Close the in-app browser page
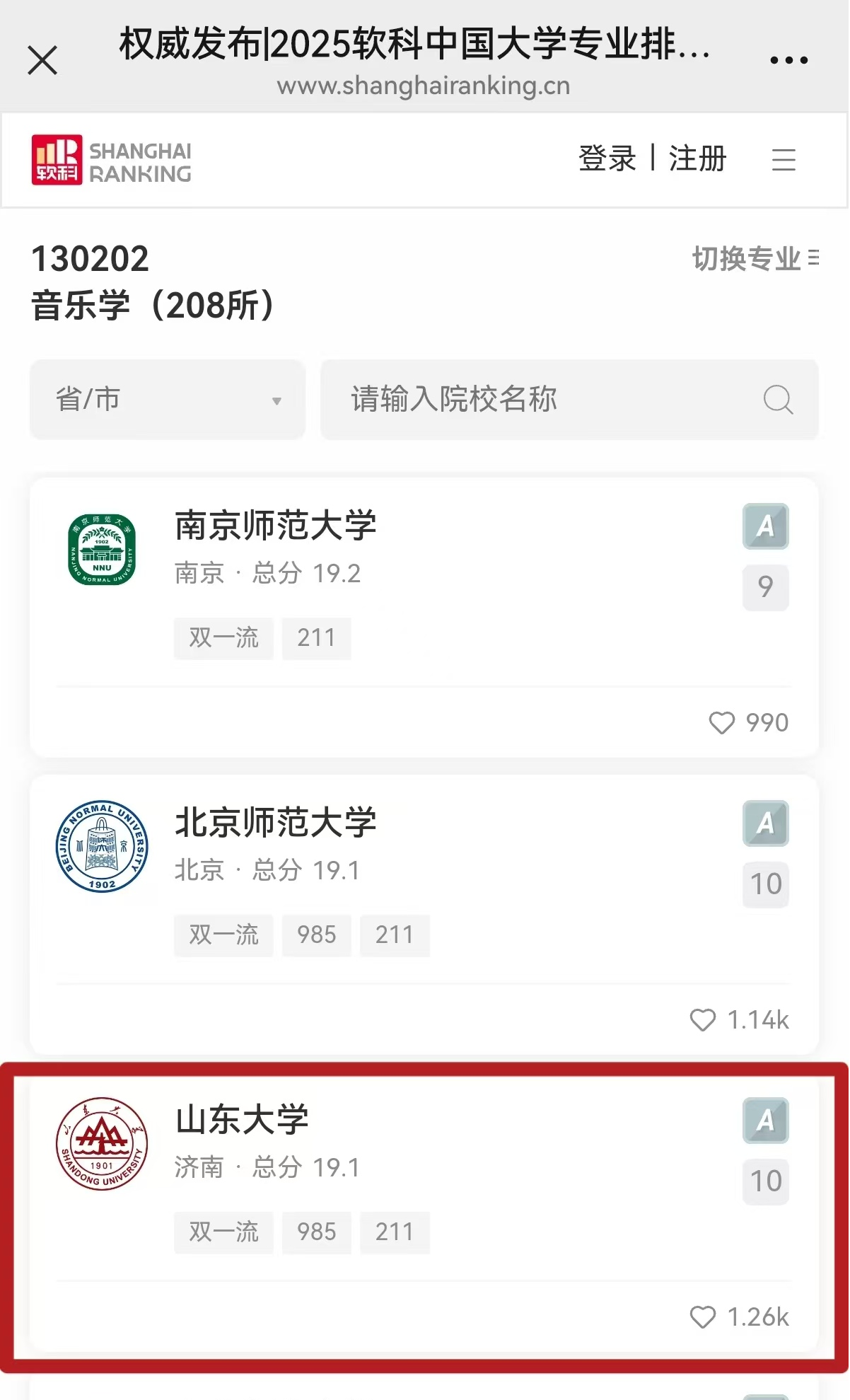850x1400 pixels. [x=42, y=60]
